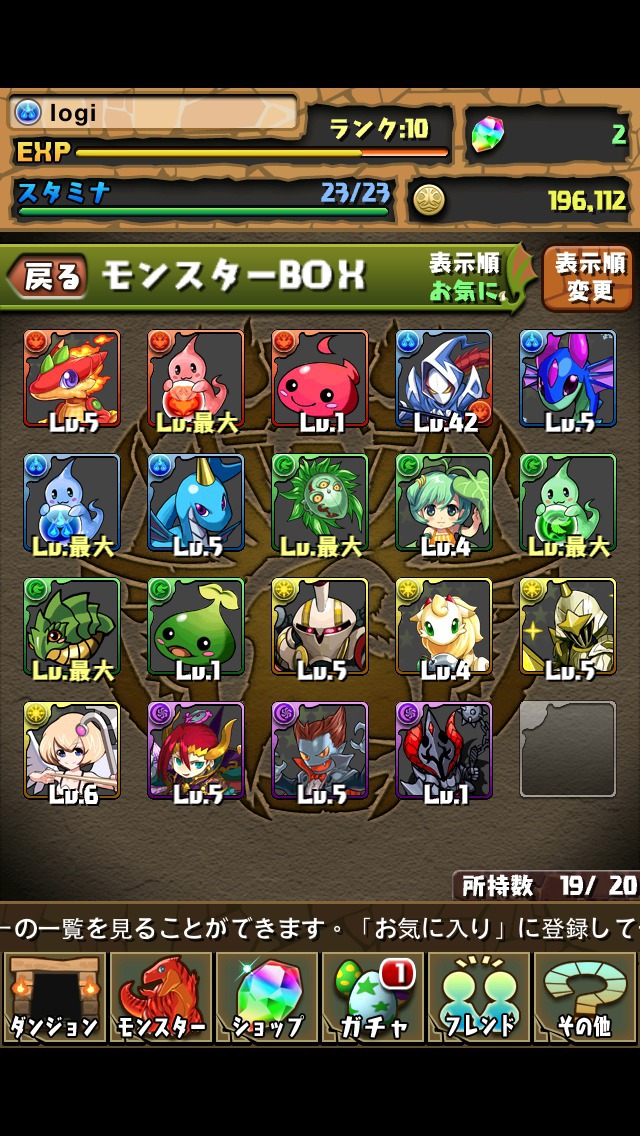Select the blue armored knight Lv.42
Screen dimensions: 640x1136
coord(444,379)
